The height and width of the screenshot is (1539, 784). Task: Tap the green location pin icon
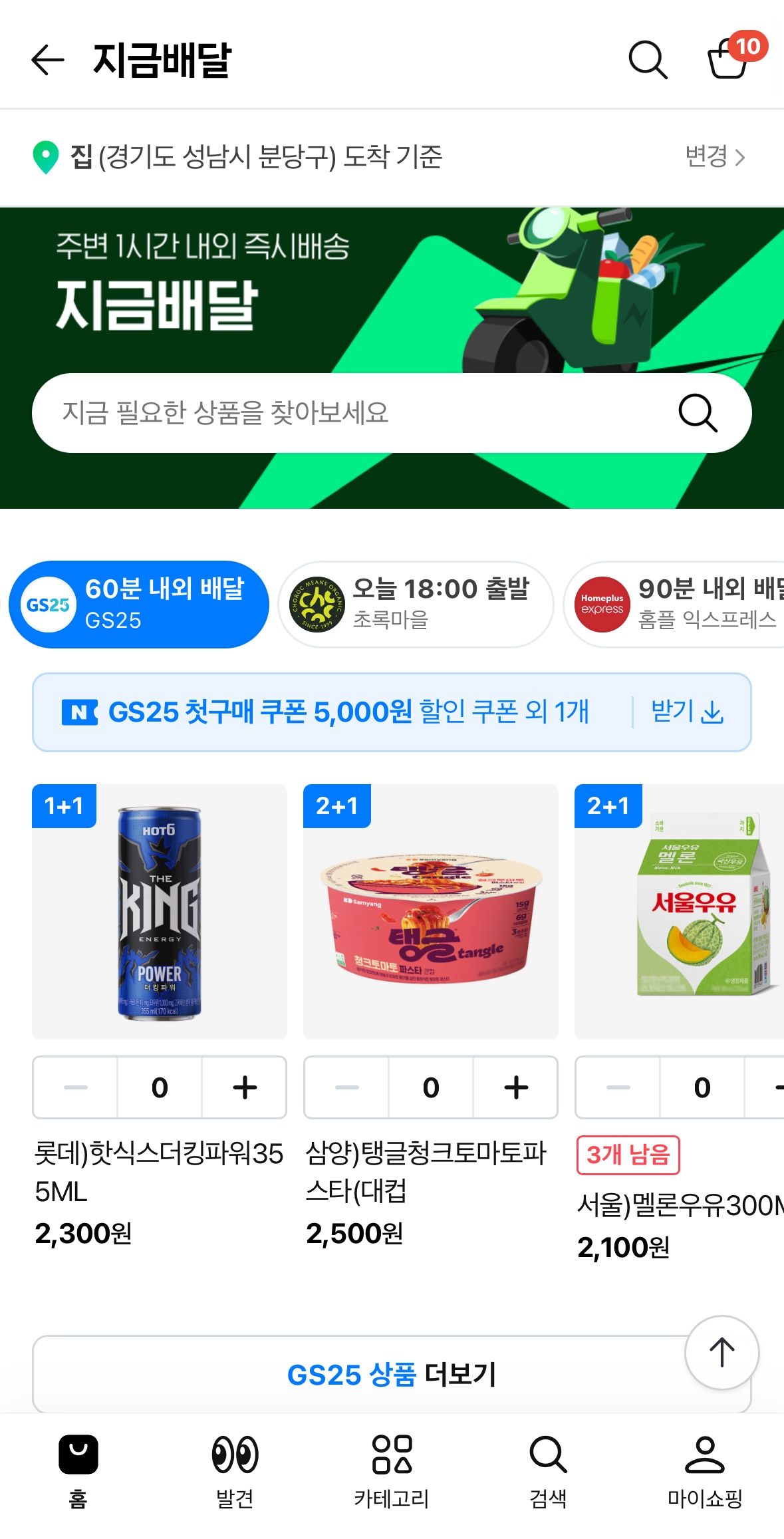[45, 158]
